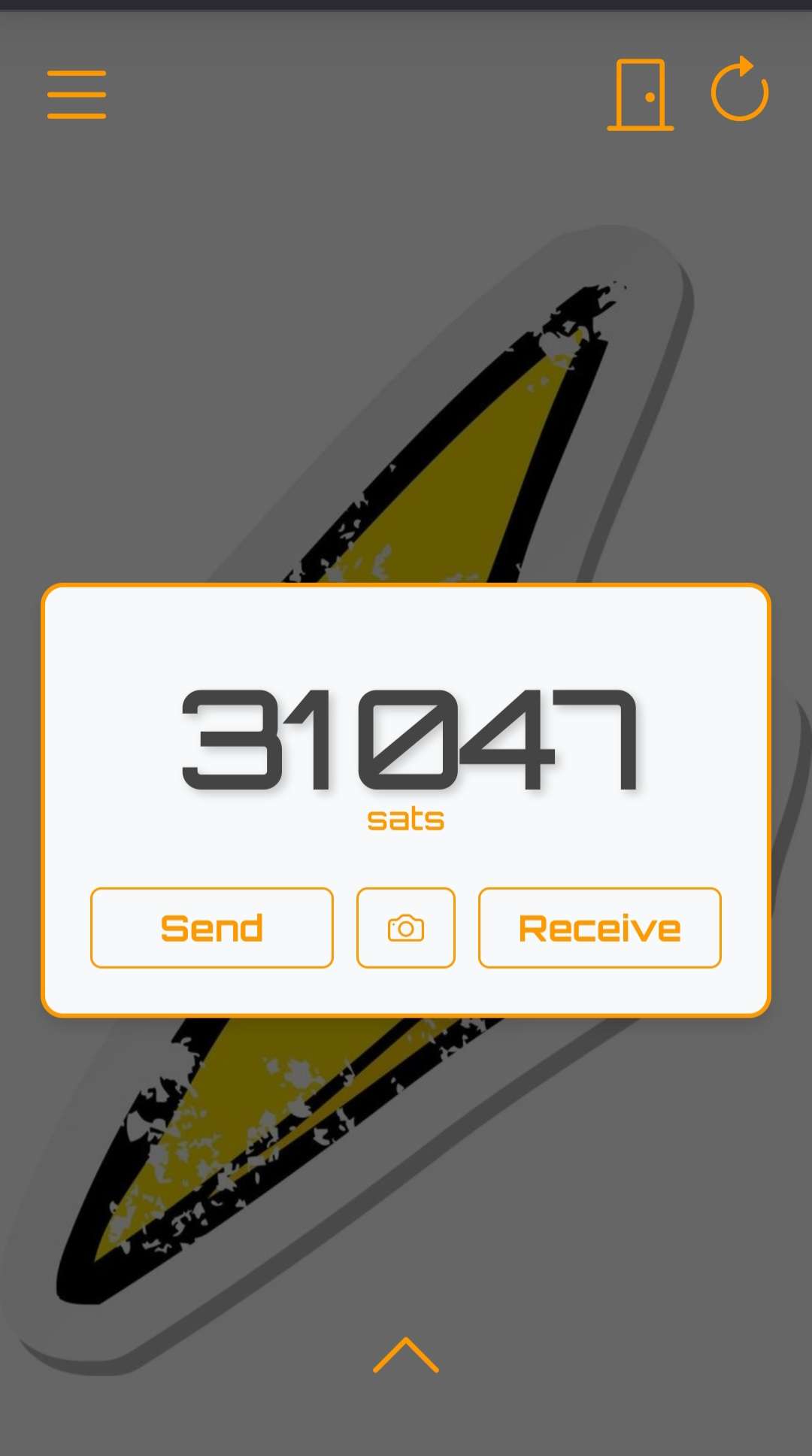This screenshot has width=812, height=1456.
Task: Refresh the wallet balance
Action: [x=740, y=92]
